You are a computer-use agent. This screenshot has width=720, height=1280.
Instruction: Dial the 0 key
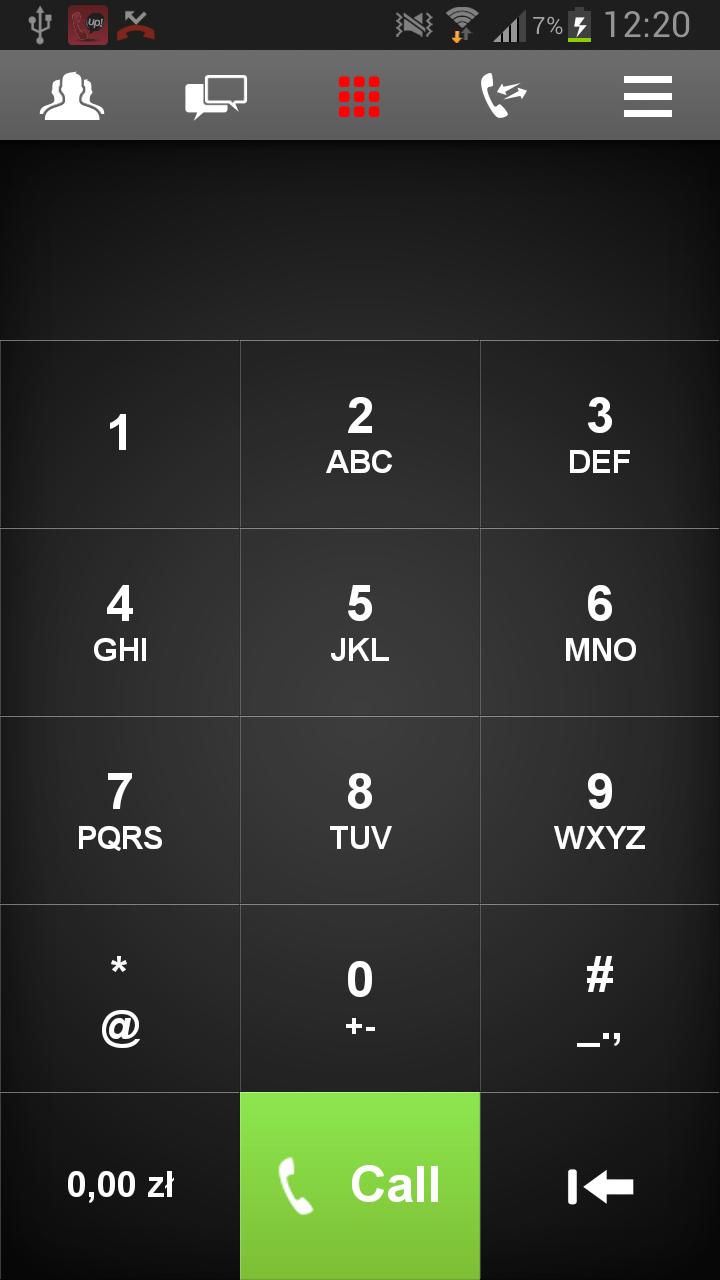point(360,998)
